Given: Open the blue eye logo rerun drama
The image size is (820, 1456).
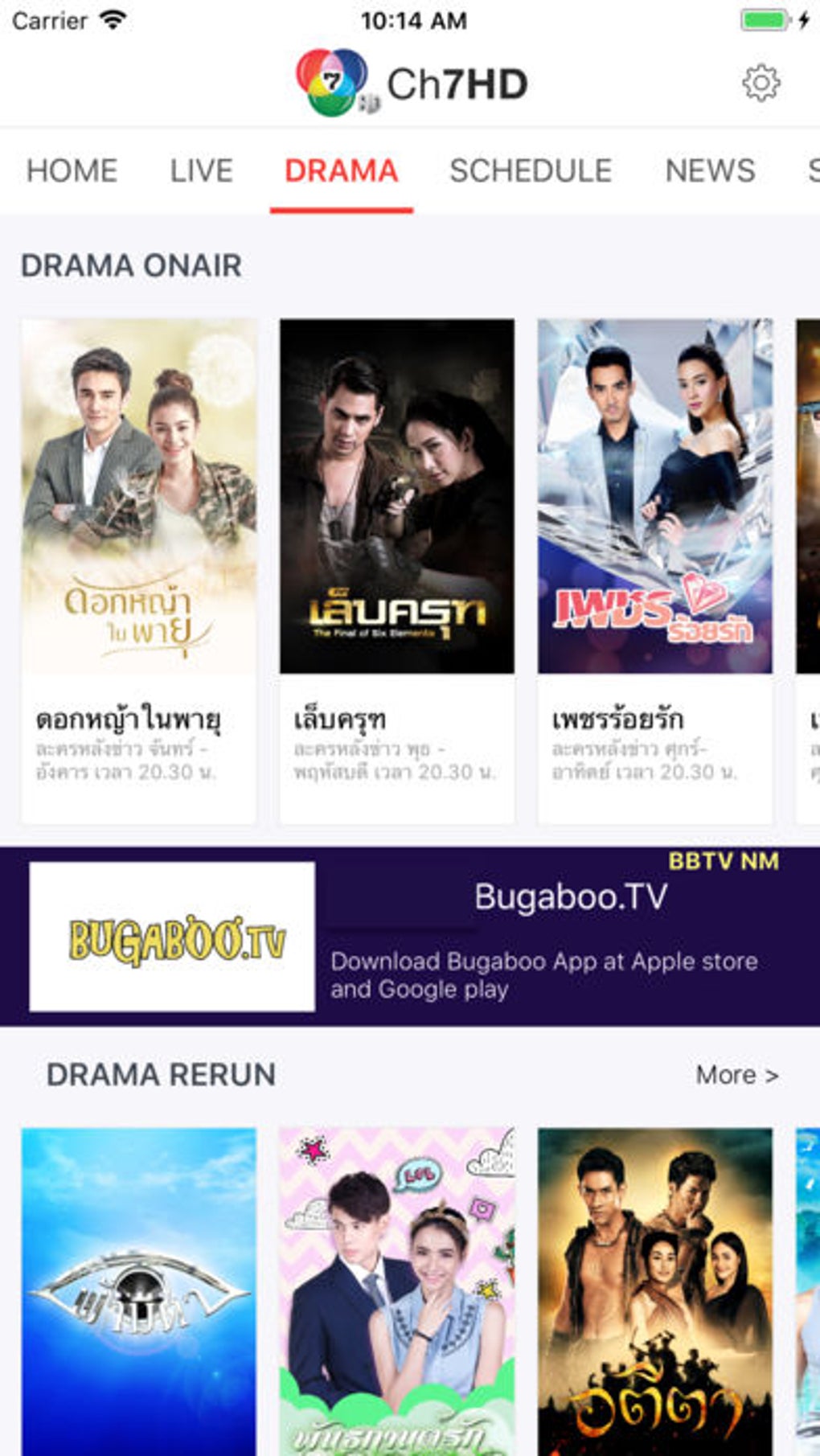Looking at the screenshot, I should click(139, 1290).
